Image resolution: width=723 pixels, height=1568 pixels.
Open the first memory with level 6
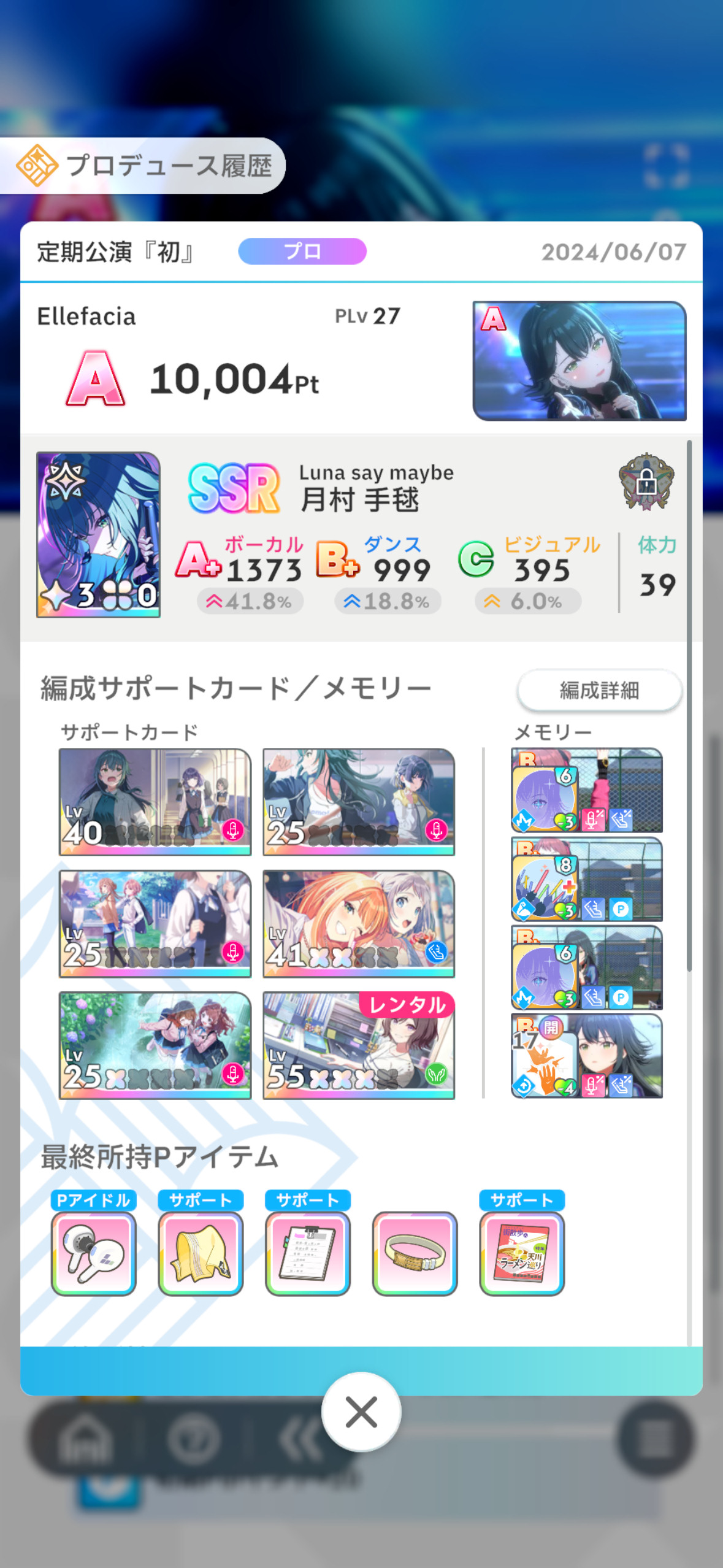587,790
